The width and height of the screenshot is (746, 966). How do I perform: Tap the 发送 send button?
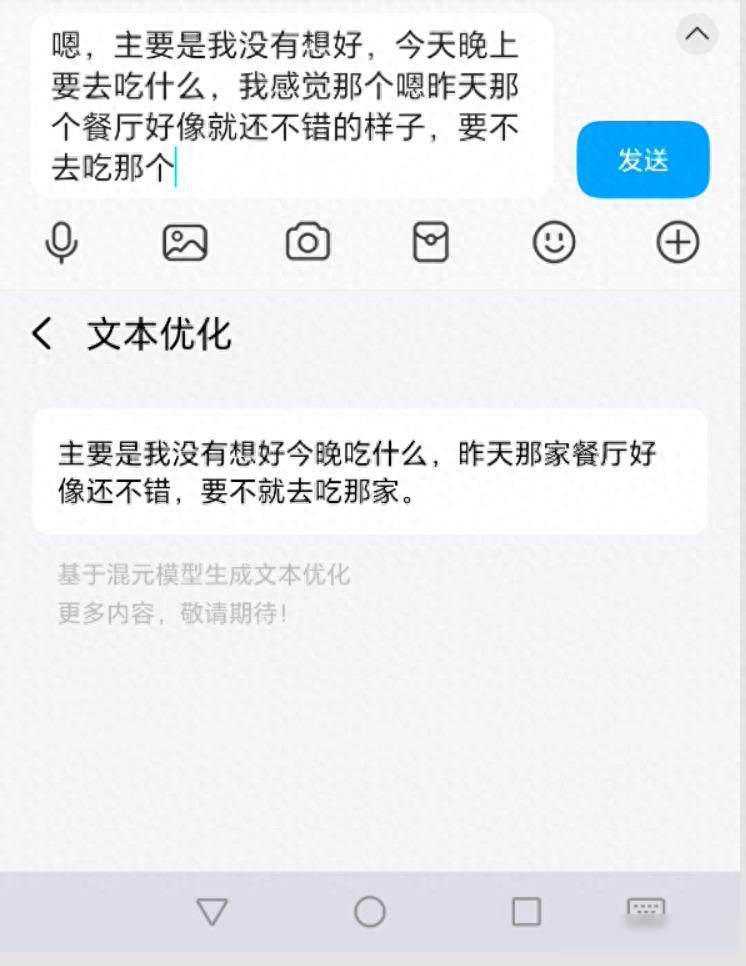tap(643, 160)
